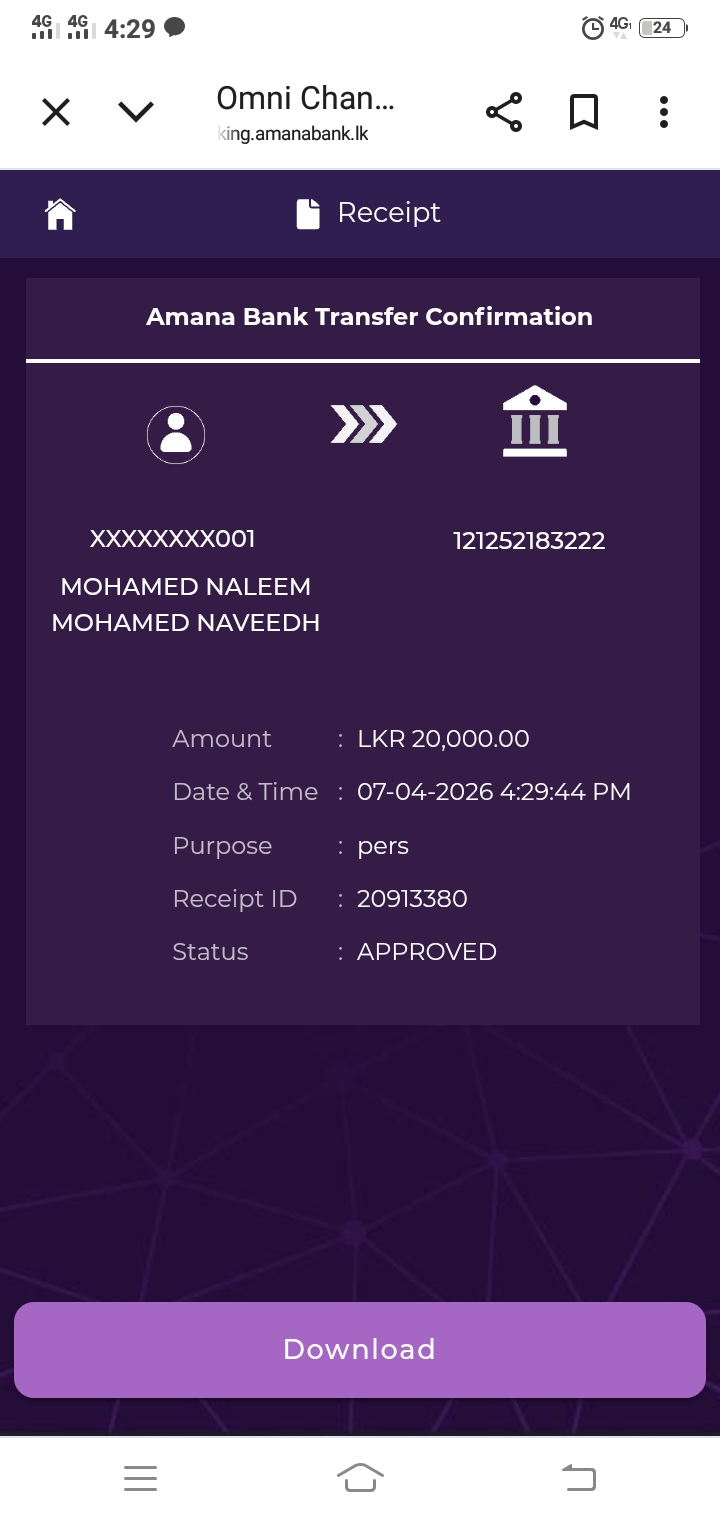
Task: Close the browser tab with the X
Action: (56, 112)
